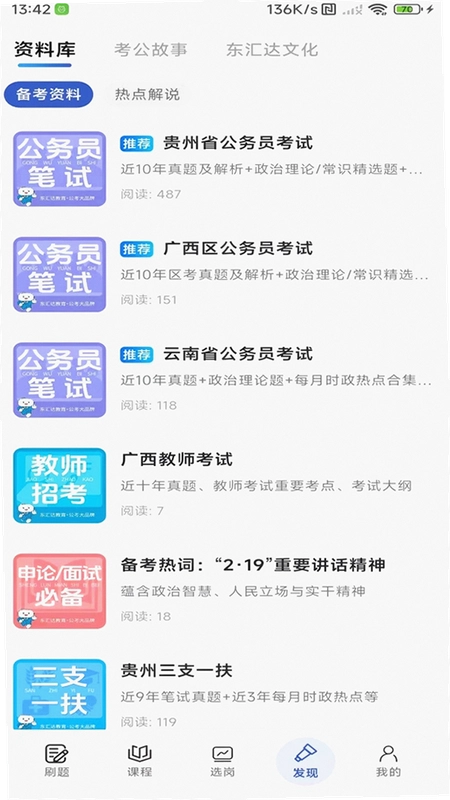
Task: Open 广西区公务员考试 material
Action: [225, 274]
